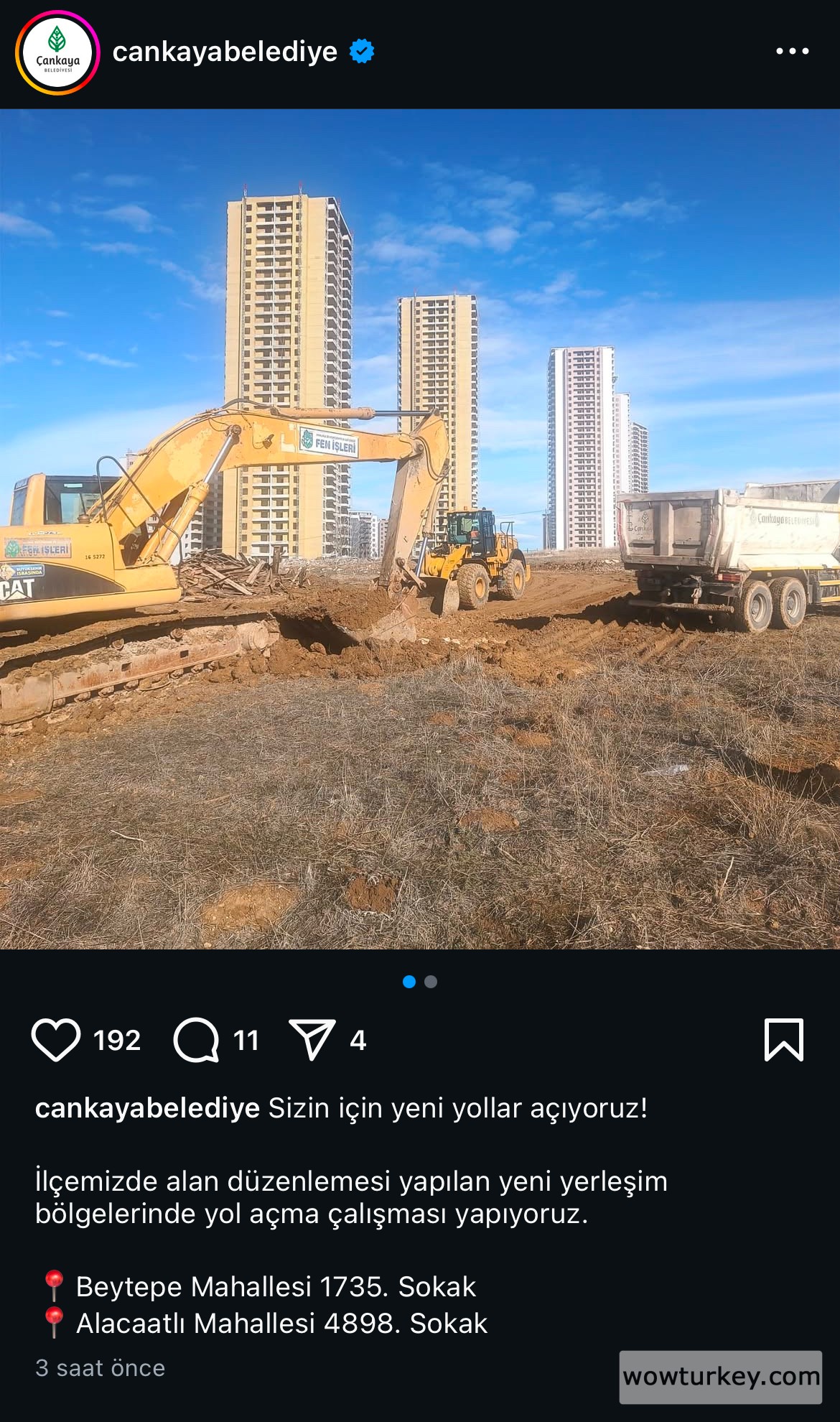Tap cankayabelediye username in the caption
This screenshot has height=1422, width=840.
(x=147, y=1108)
